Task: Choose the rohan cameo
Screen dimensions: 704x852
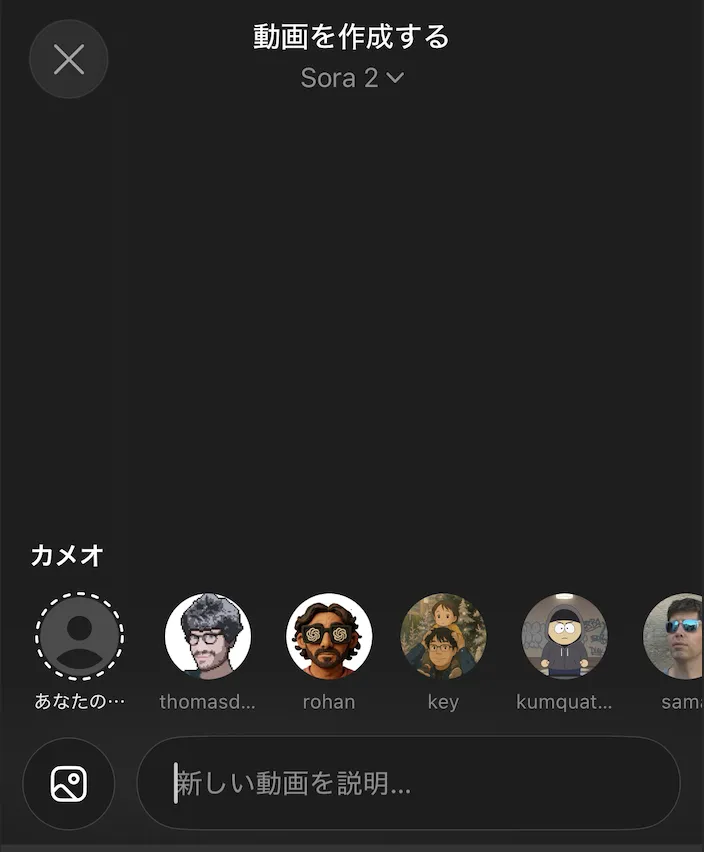Action: (329, 636)
